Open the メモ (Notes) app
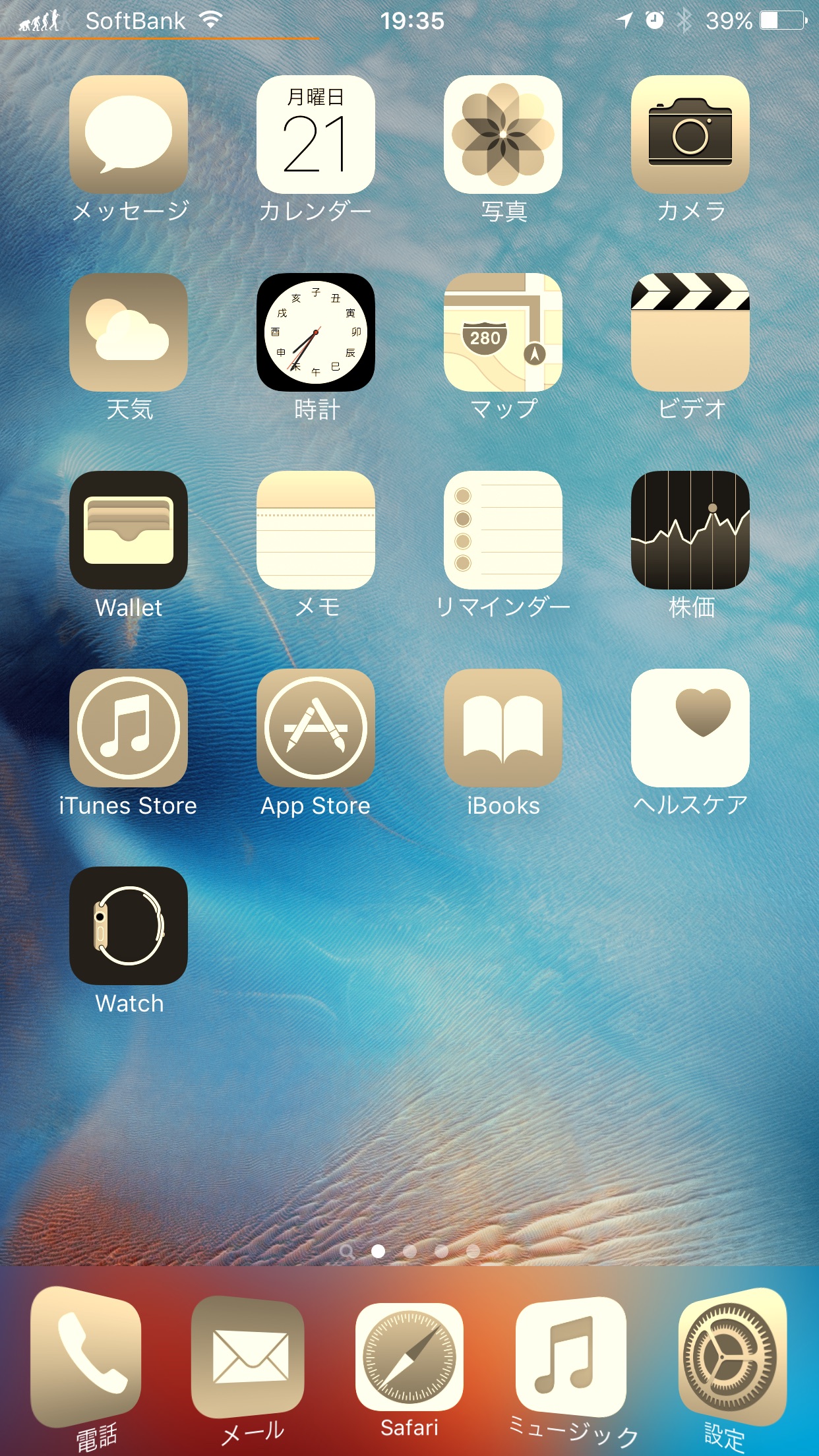This screenshot has width=819, height=1456. pos(316,530)
